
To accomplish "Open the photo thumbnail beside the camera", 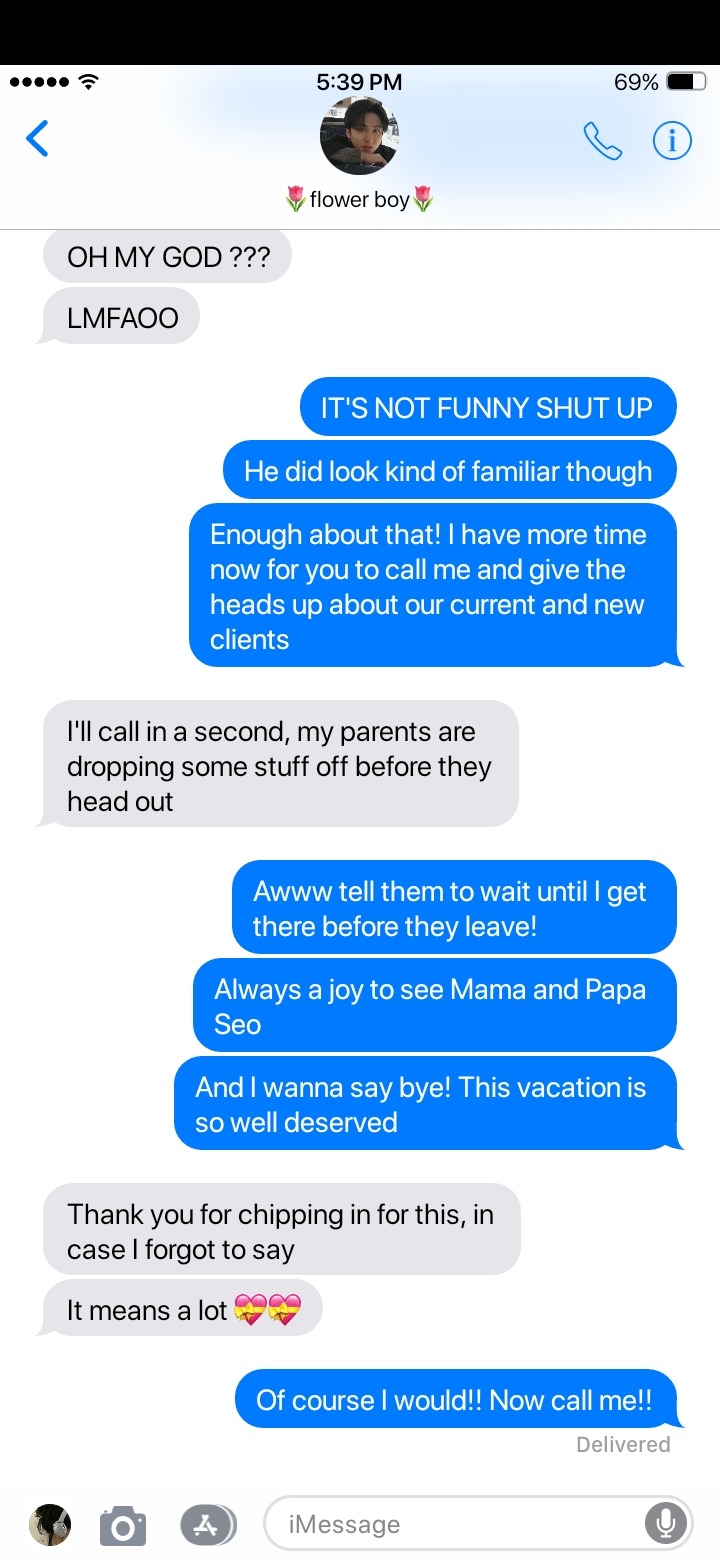I will point(50,1524).
